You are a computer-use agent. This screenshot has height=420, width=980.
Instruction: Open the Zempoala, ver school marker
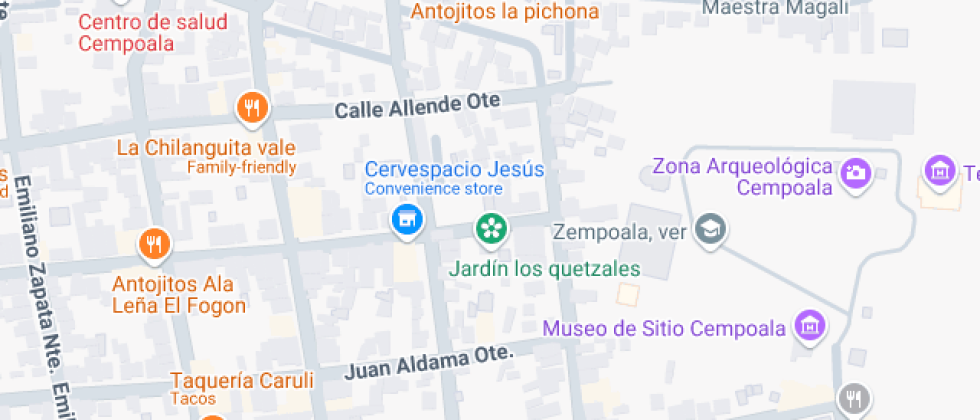[x=711, y=229]
